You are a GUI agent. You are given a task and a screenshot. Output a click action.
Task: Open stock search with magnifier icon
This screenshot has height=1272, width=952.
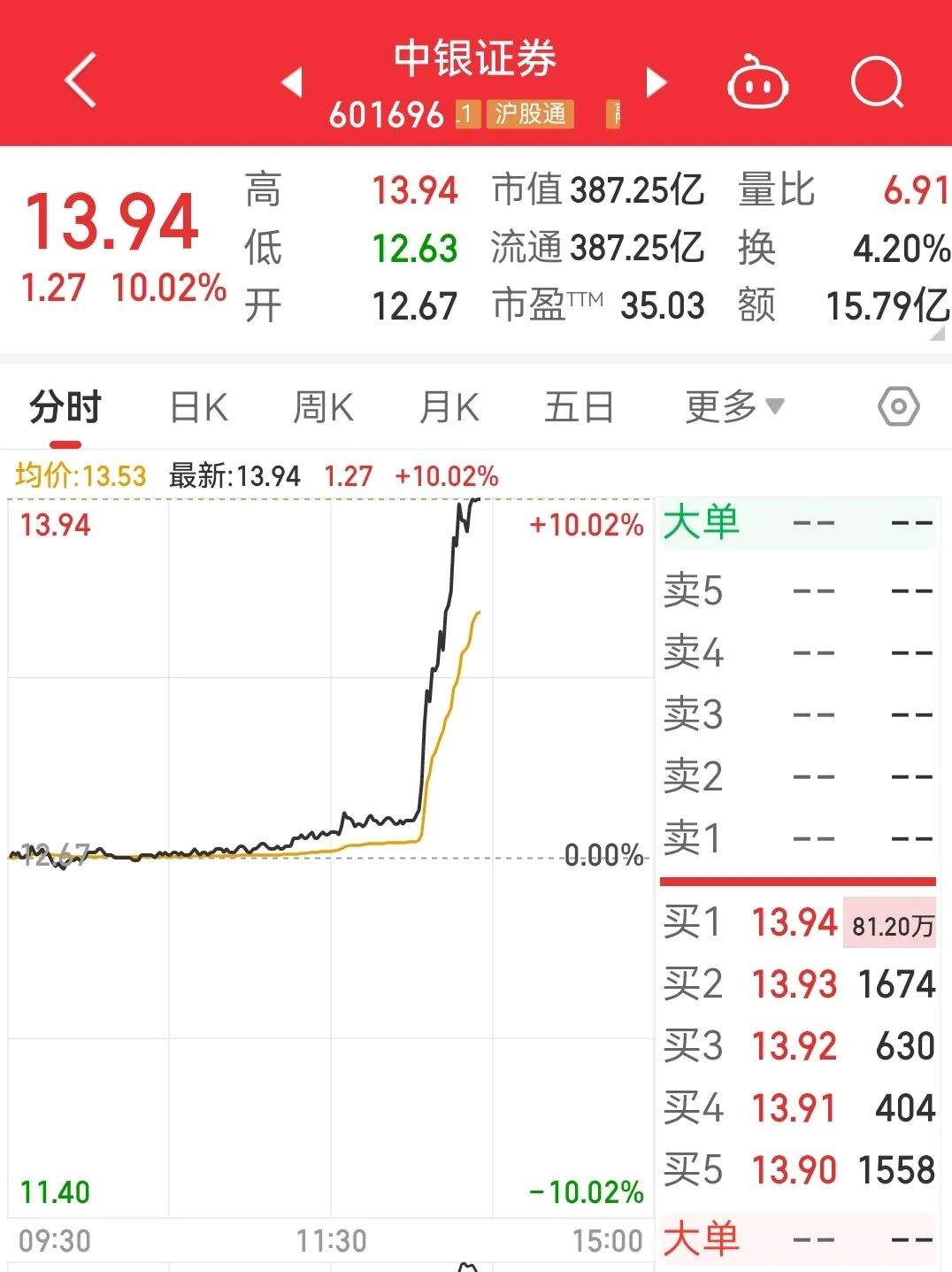click(x=878, y=81)
